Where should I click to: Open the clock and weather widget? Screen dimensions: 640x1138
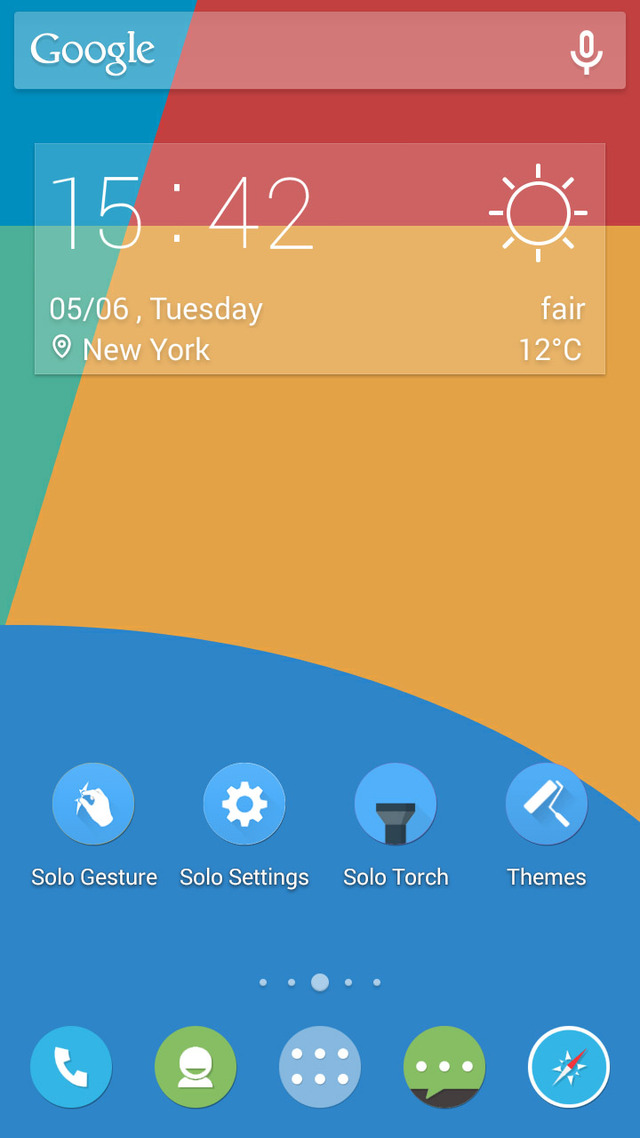(320, 259)
